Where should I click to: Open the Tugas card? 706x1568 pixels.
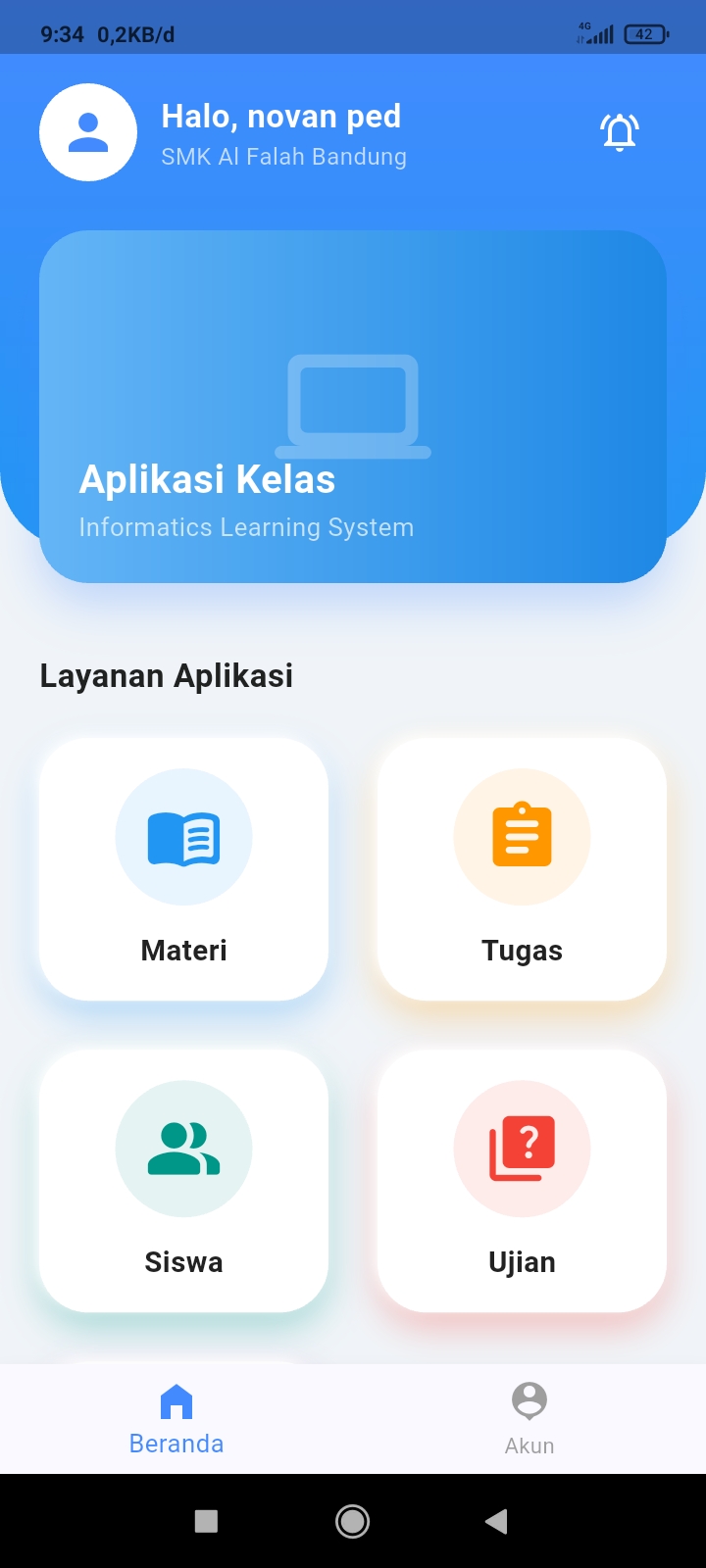(x=522, y=869)
